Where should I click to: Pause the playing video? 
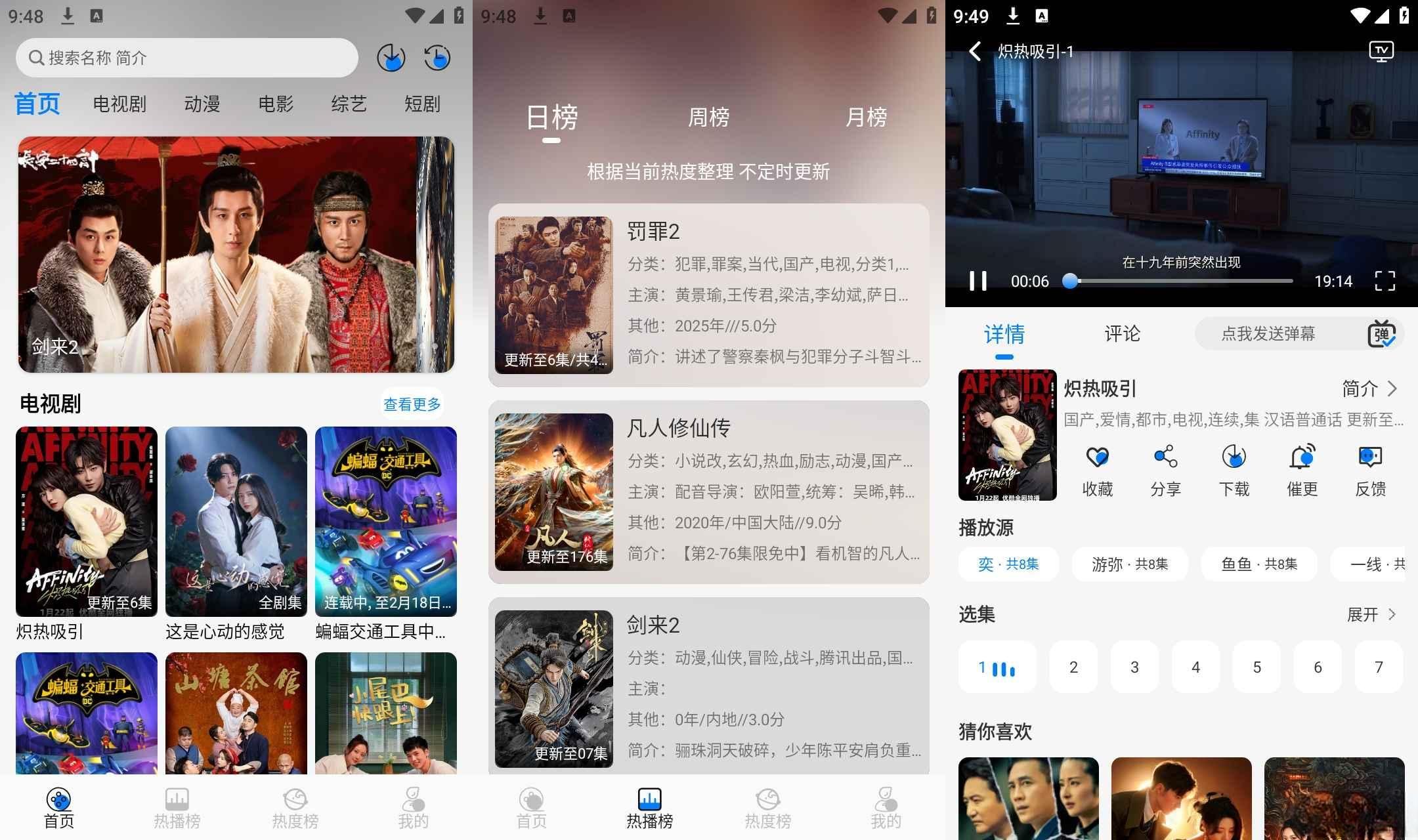point(978,282)
